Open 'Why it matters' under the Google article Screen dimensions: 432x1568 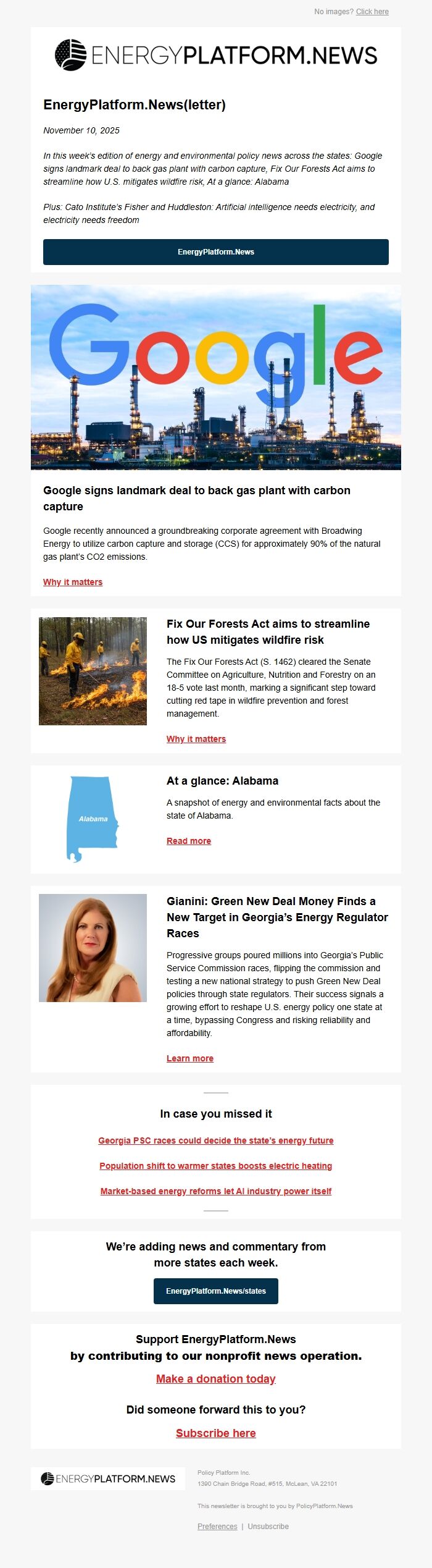(73, 582)
